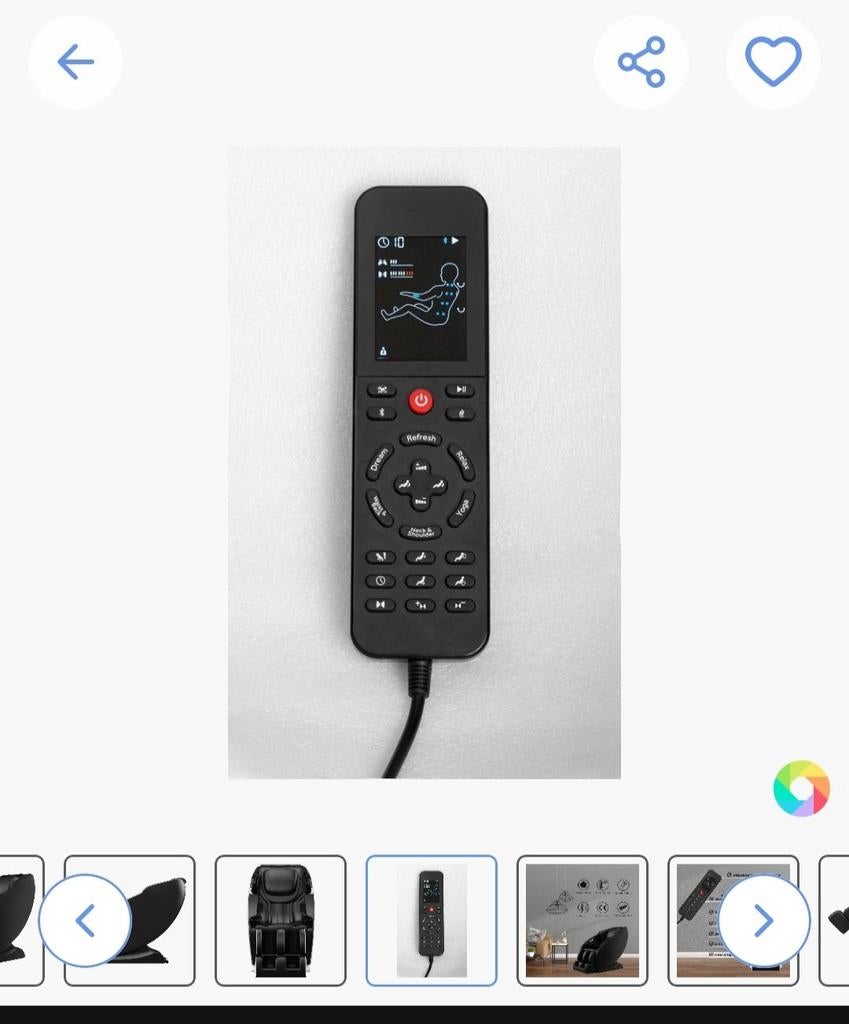Select the front-view massage chair thumbnail
This screenshot has height=1024, width=849.
(280, 920)
